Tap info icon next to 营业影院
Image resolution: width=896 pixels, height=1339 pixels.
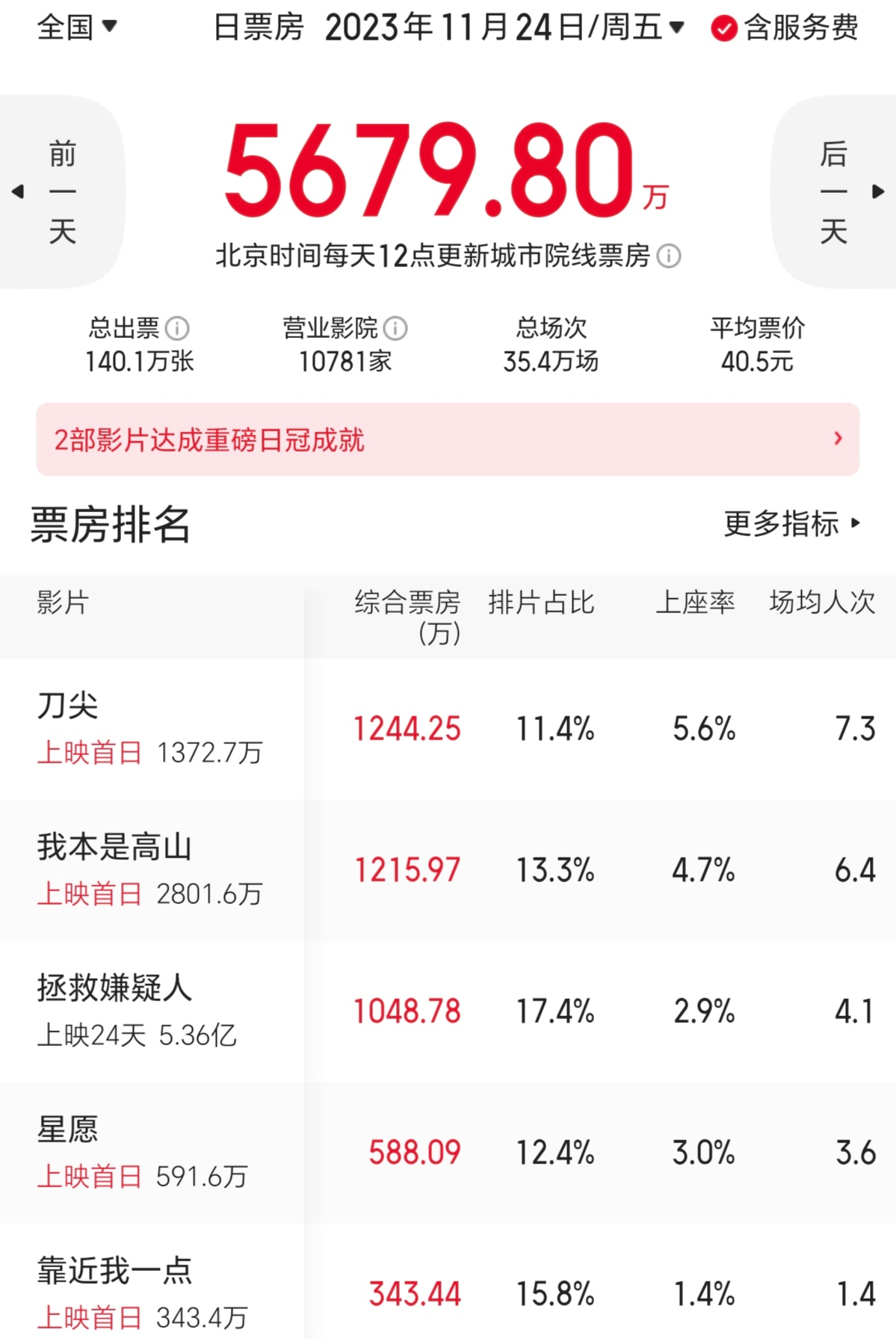[395, 328]
